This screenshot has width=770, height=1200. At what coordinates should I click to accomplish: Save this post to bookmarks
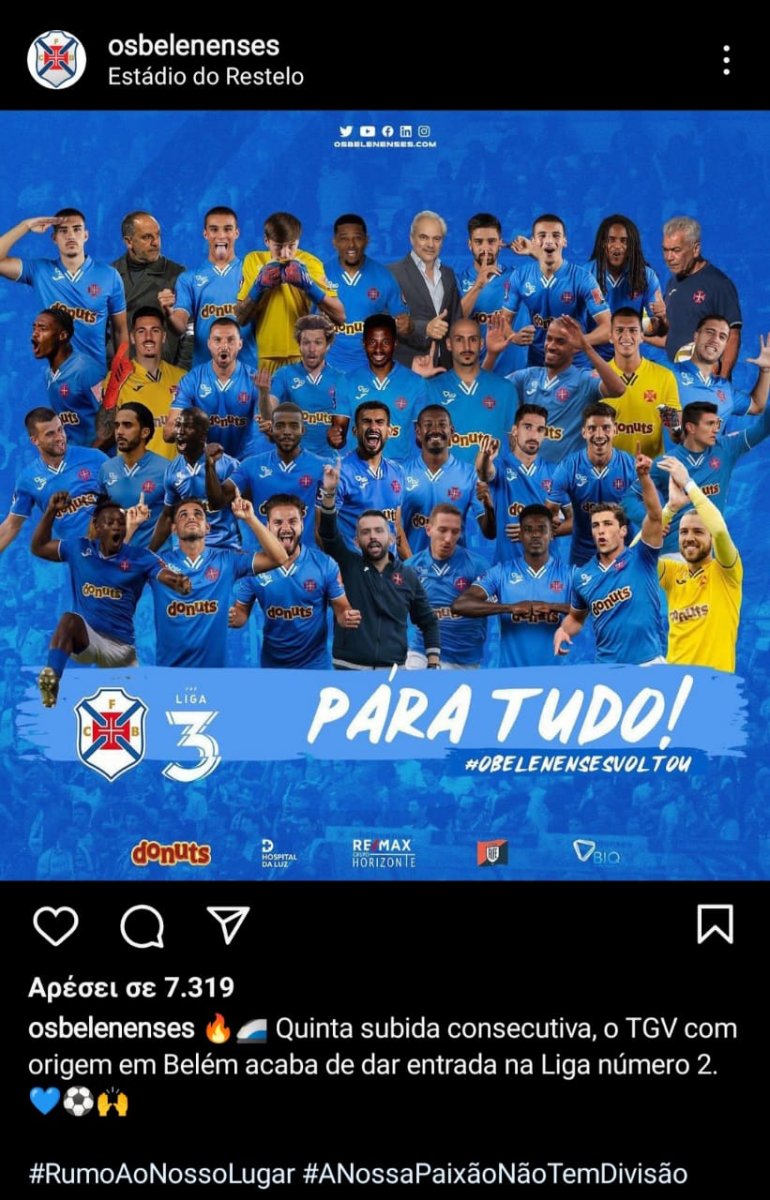click(714, 925)
